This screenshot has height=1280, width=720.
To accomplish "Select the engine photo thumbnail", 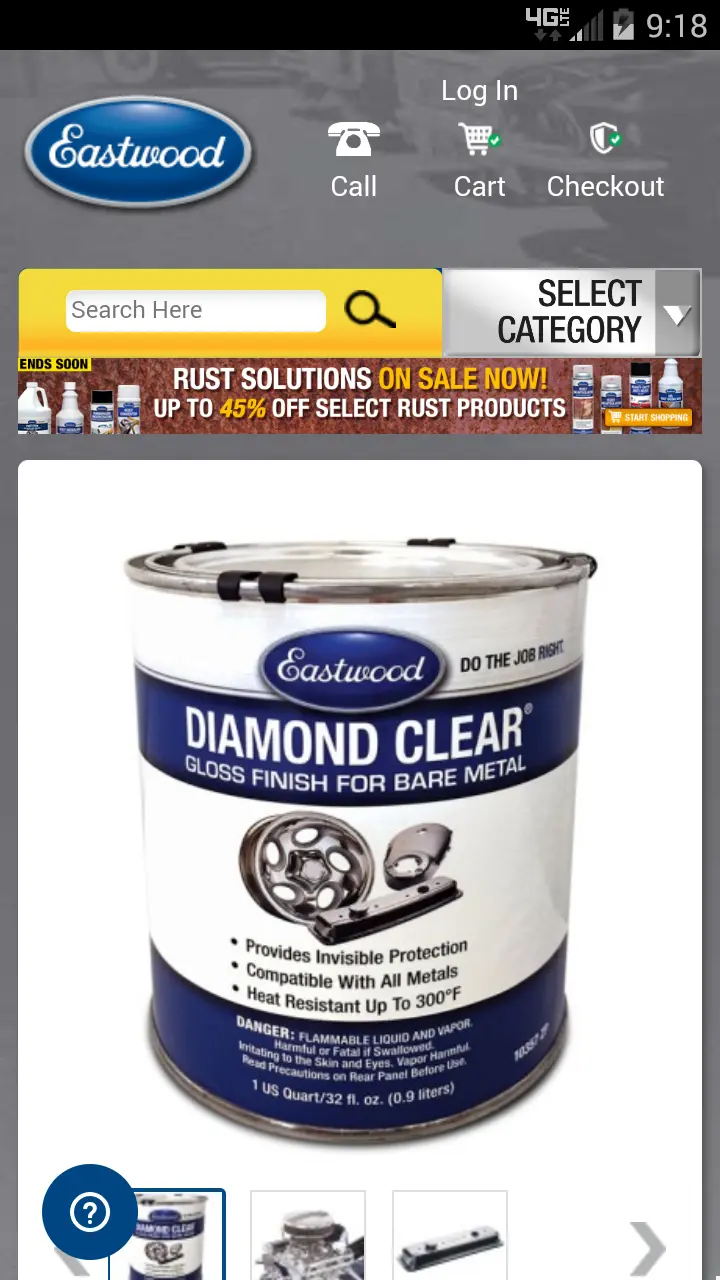I will (308, 1235).
